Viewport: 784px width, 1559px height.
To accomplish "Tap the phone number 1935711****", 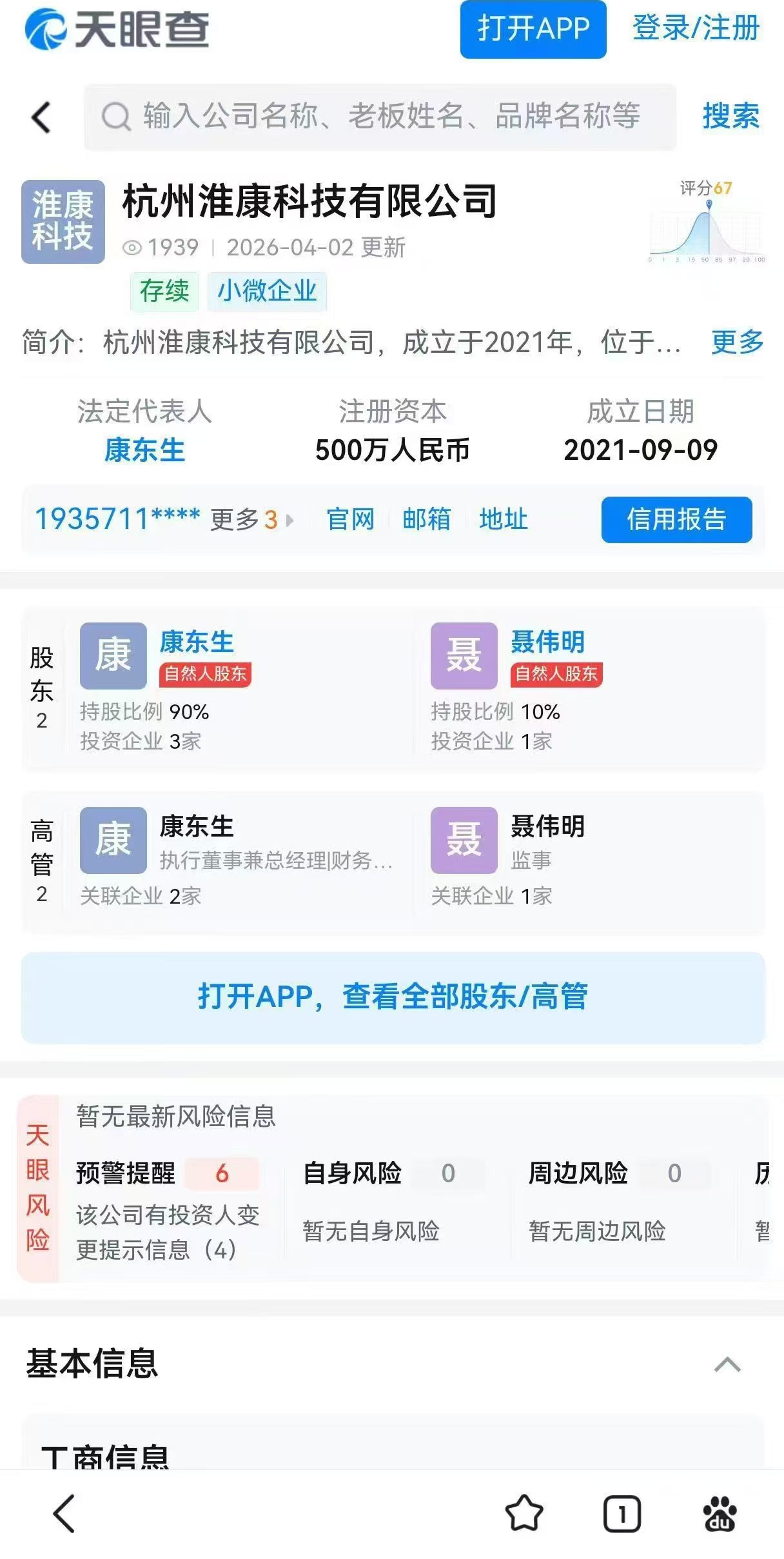I will click(117, 519).
